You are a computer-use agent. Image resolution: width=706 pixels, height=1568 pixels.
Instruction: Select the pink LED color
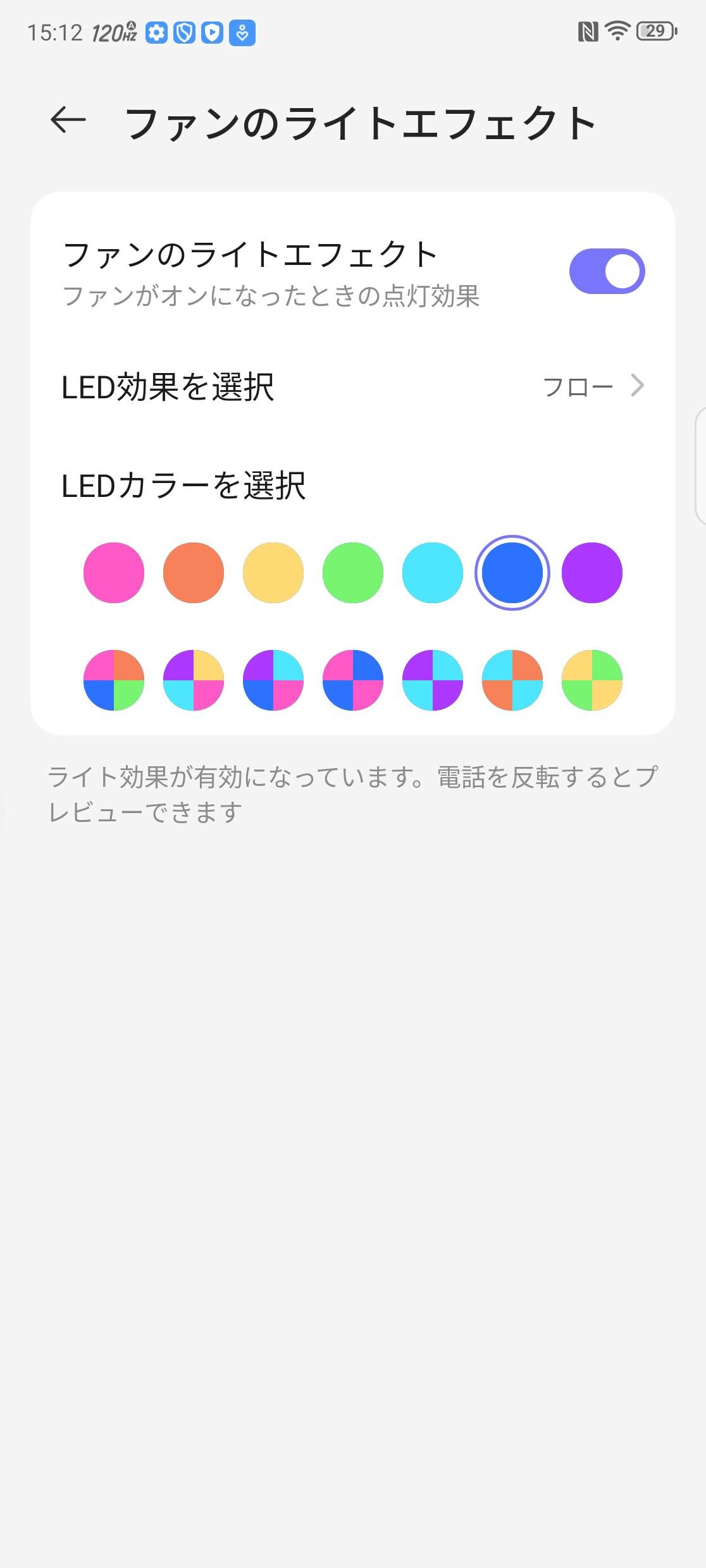click(114, 573)
